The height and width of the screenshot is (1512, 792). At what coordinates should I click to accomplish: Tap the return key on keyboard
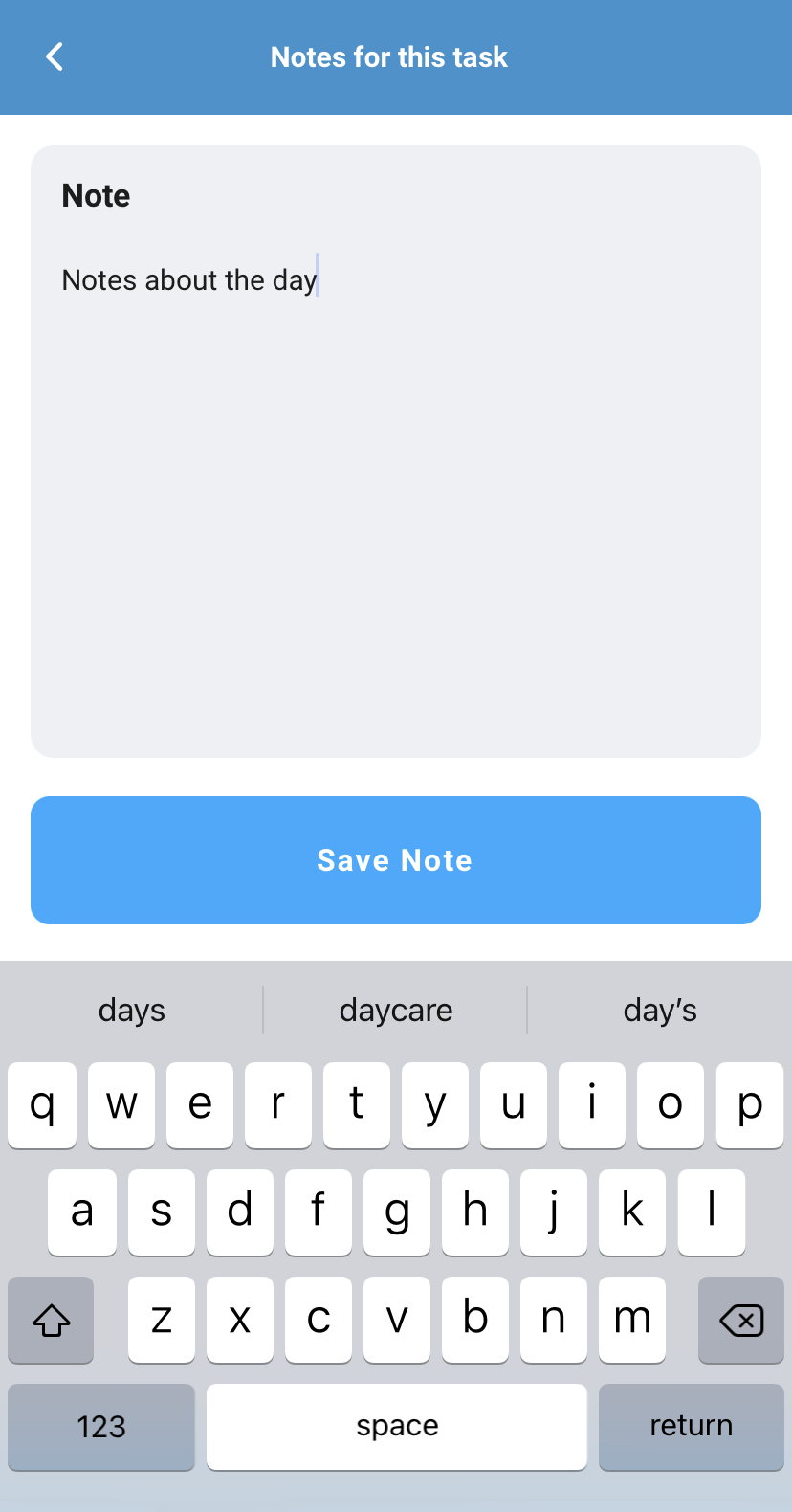pyautogui.click(x=691, y=1426)
